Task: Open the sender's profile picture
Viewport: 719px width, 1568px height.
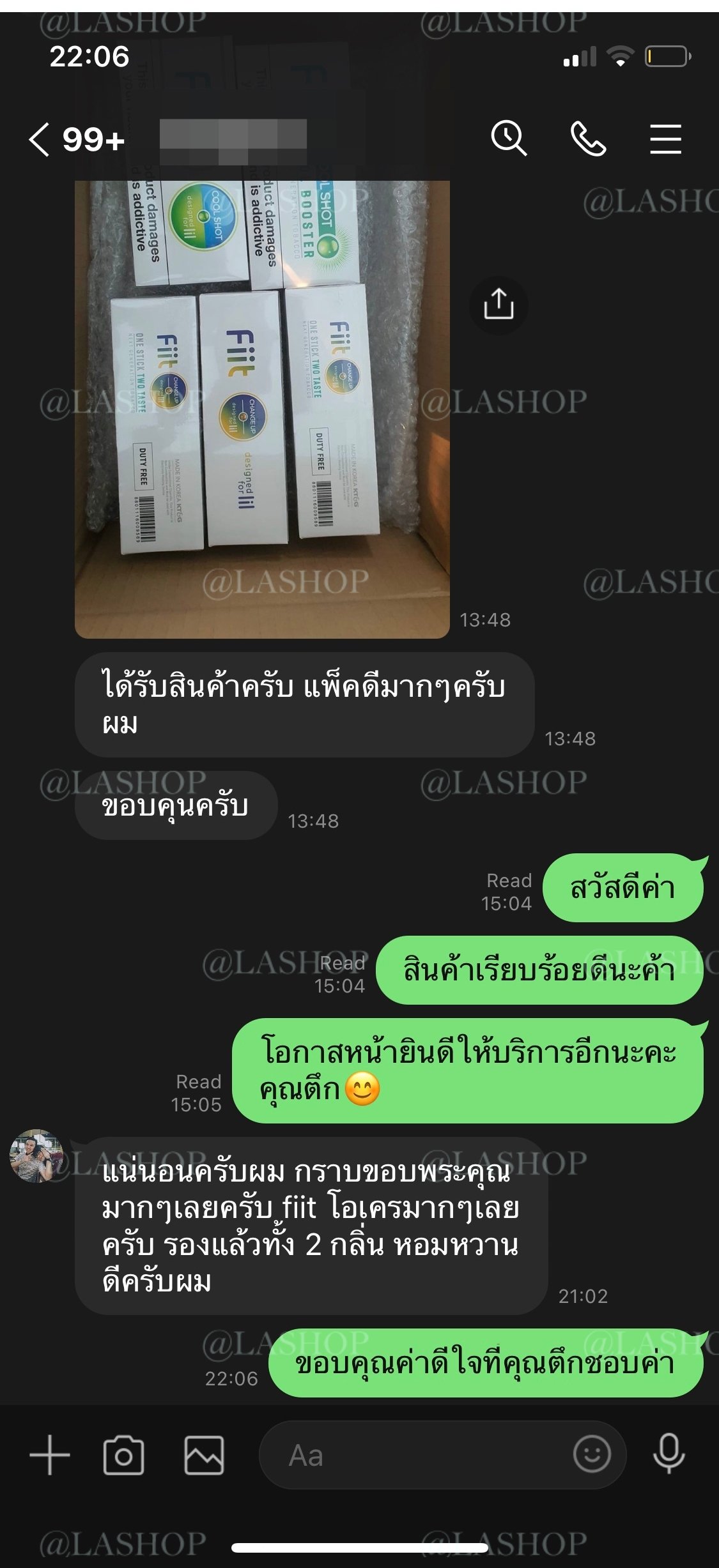Action: click(36, 1156)
